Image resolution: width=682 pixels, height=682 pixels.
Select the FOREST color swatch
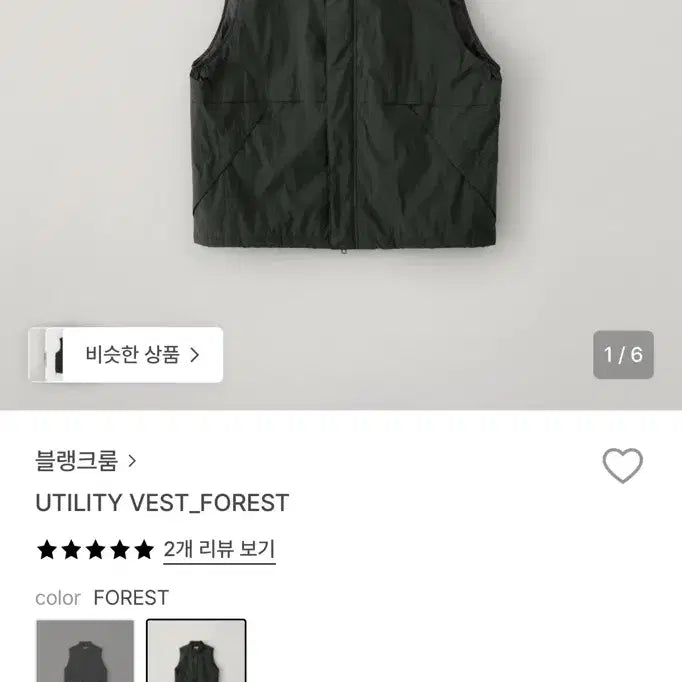[196, 652]
